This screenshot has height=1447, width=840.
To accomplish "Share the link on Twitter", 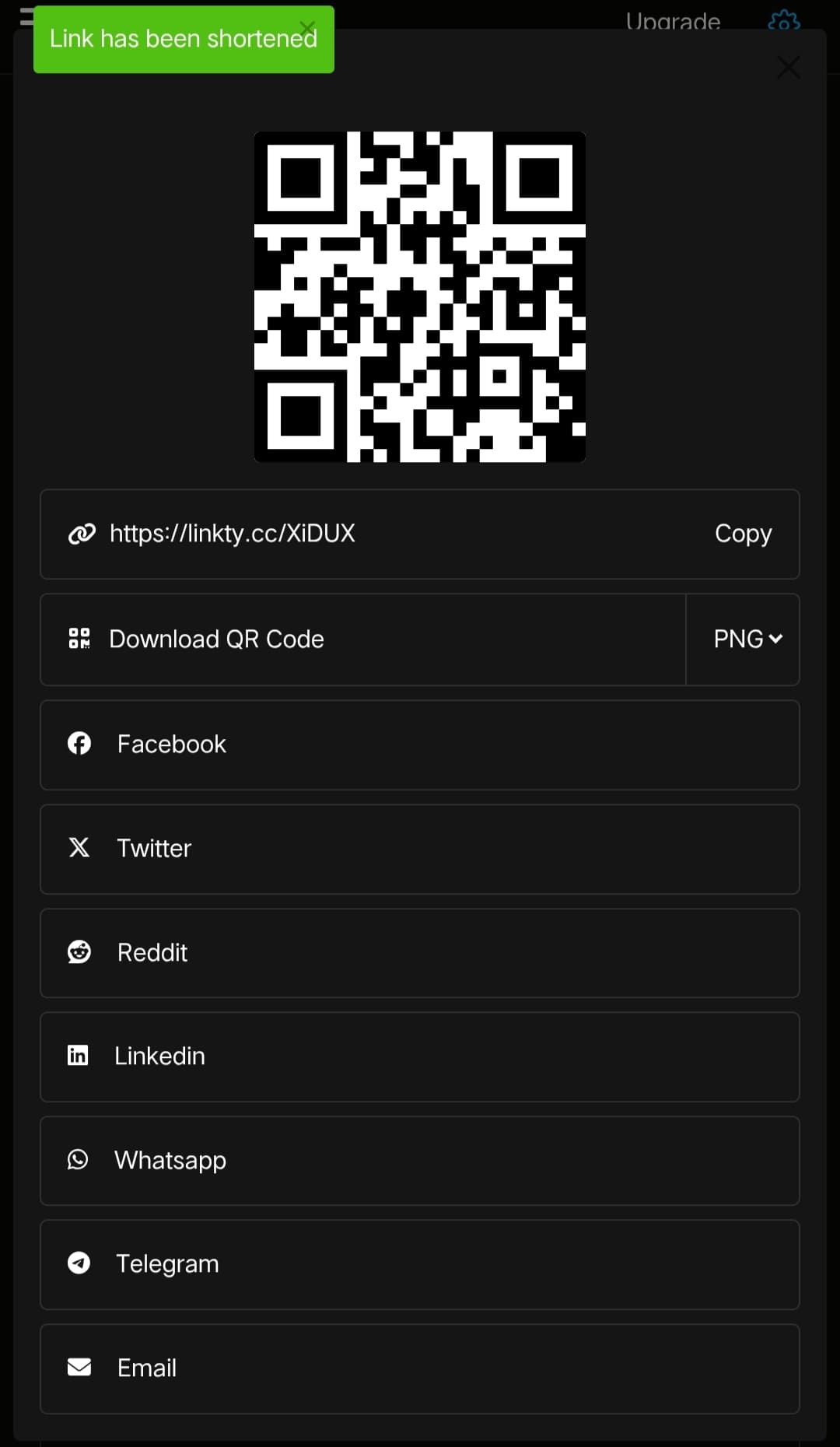I will 419,849.
